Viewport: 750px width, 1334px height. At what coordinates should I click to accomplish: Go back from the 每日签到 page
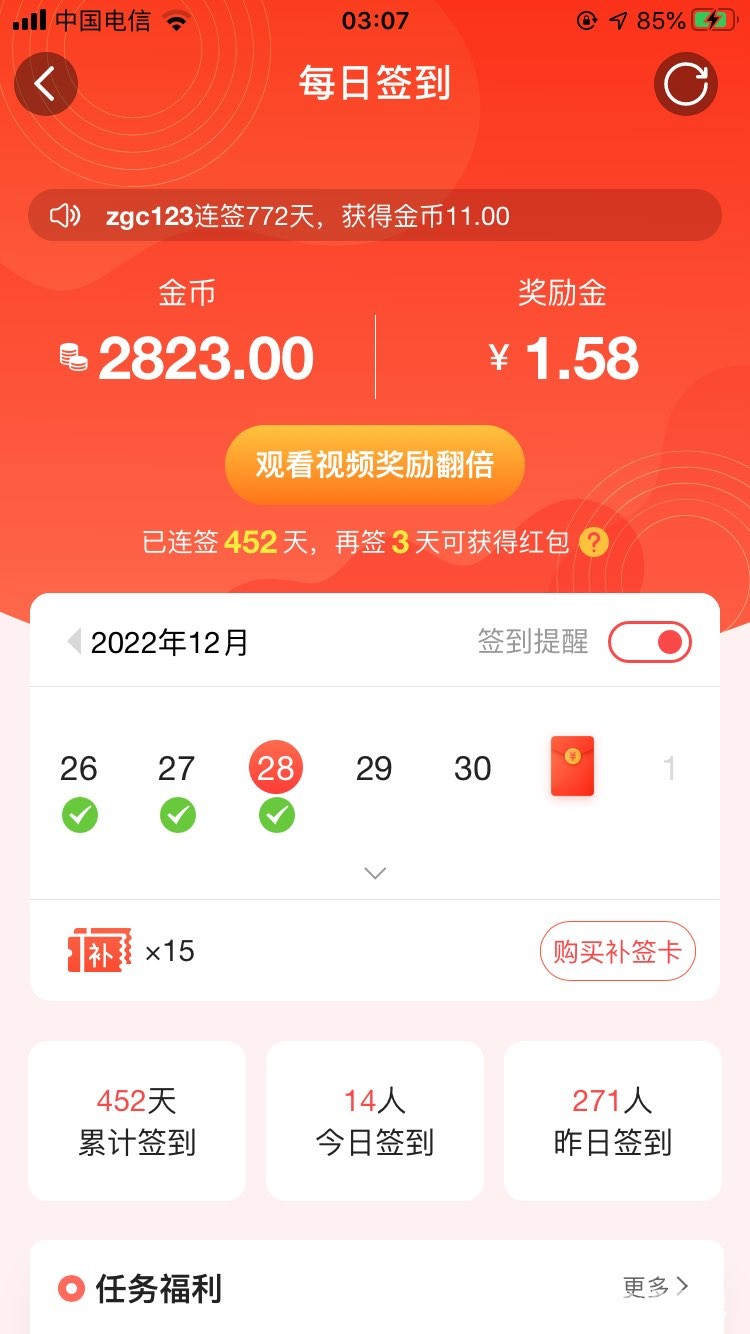coord(45,84)
